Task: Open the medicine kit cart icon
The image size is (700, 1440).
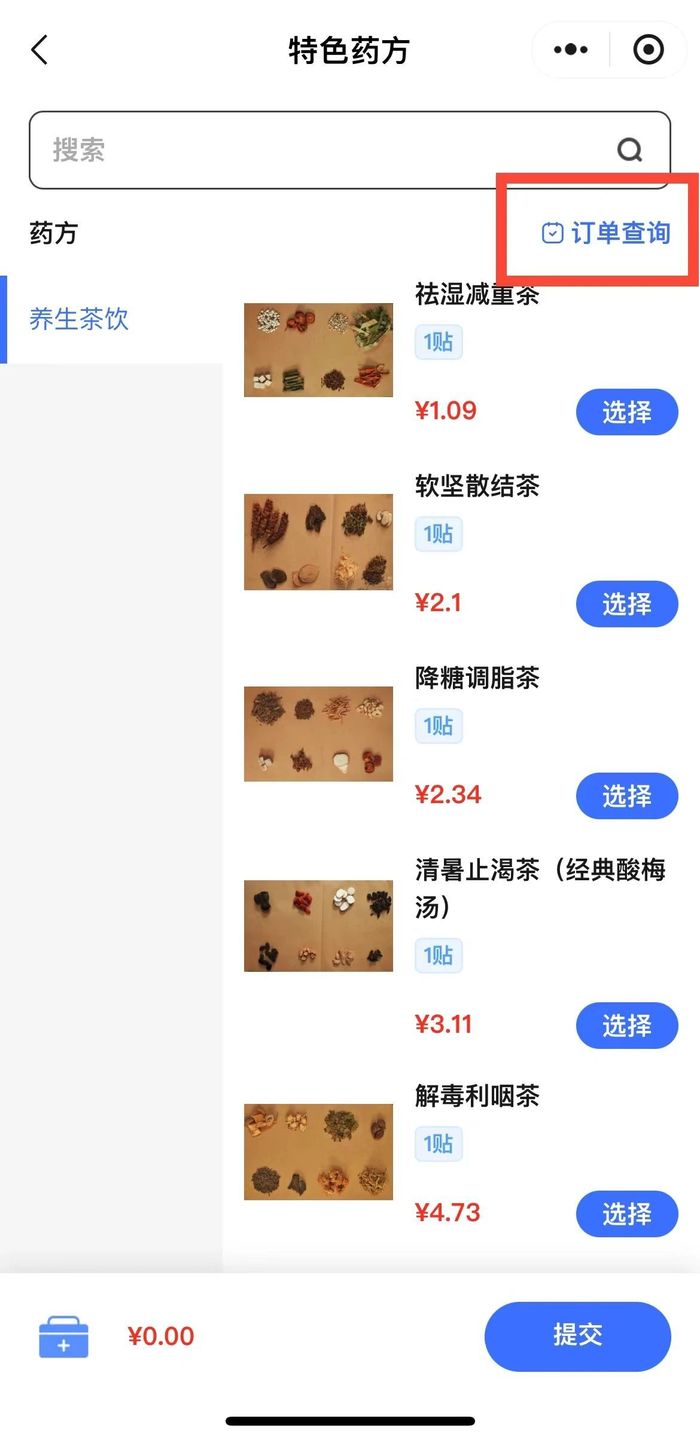Action: [64, 1337]
